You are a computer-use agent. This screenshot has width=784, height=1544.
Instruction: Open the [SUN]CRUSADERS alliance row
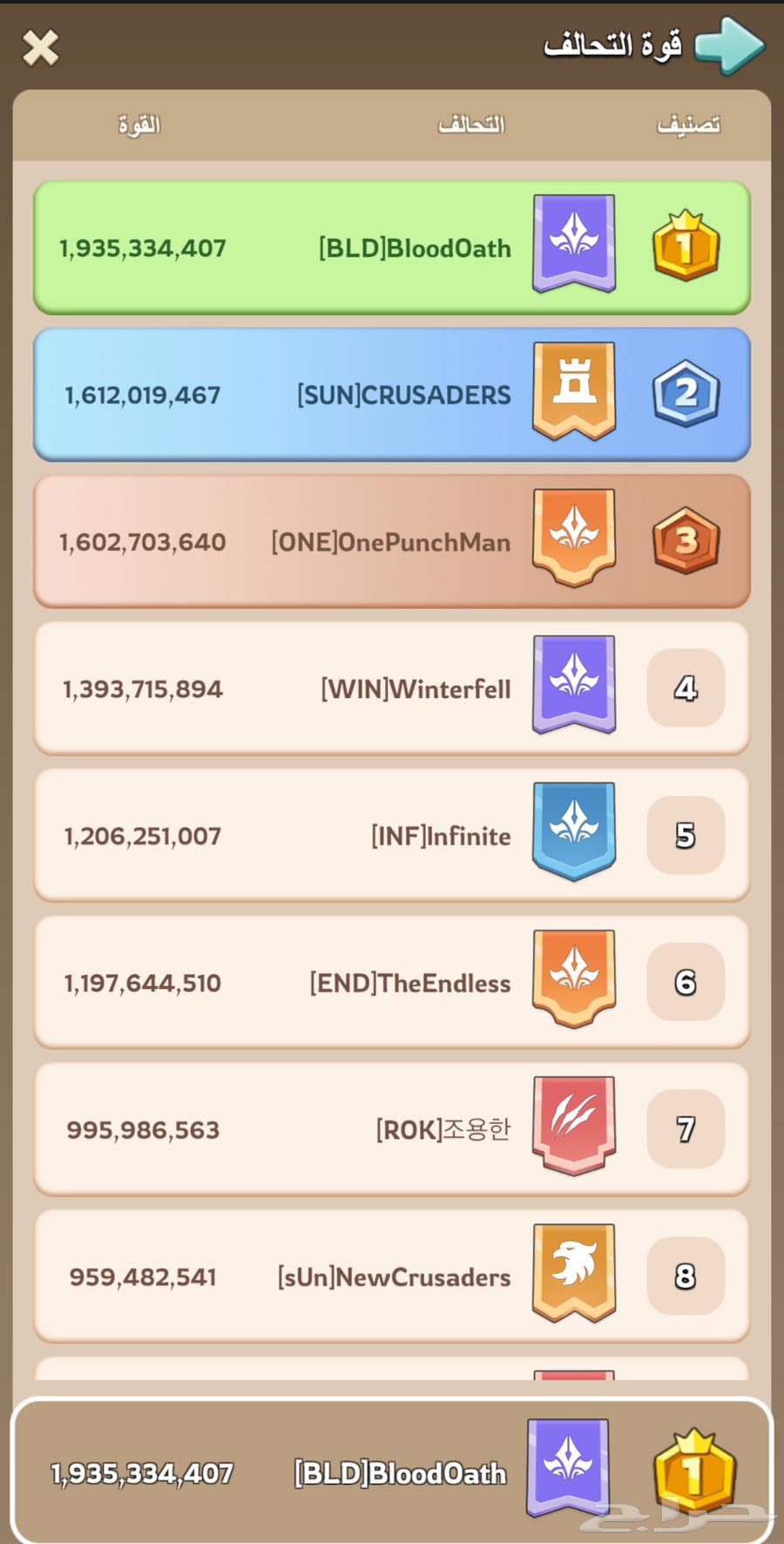pos(391,395)
